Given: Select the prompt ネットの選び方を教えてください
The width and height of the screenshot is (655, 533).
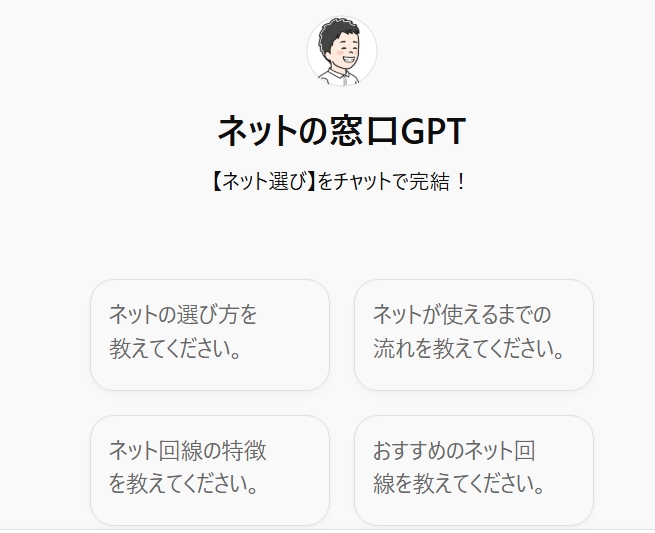Looking at the screenshot, I should click(x=210, y=334).
